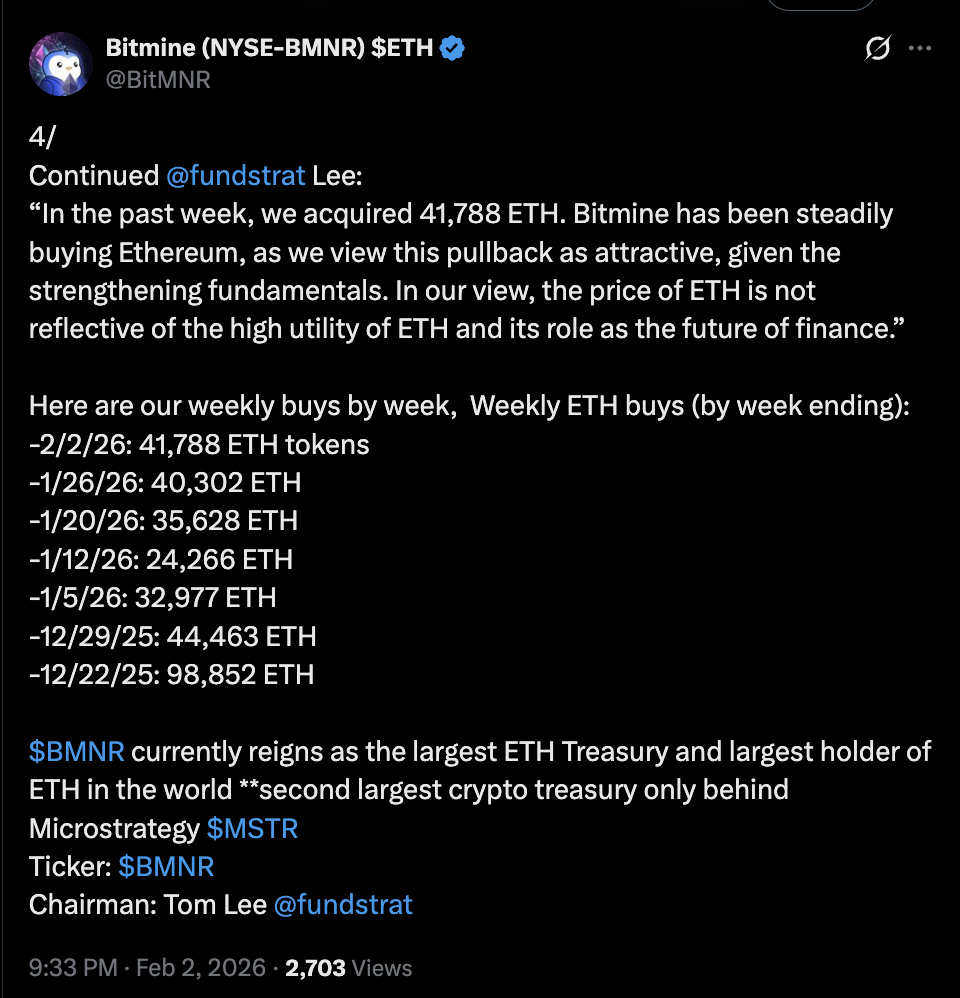Screen dimensions: 960x998
Task: Open the $MSTR cashtag link
Action: pos(252,828)
